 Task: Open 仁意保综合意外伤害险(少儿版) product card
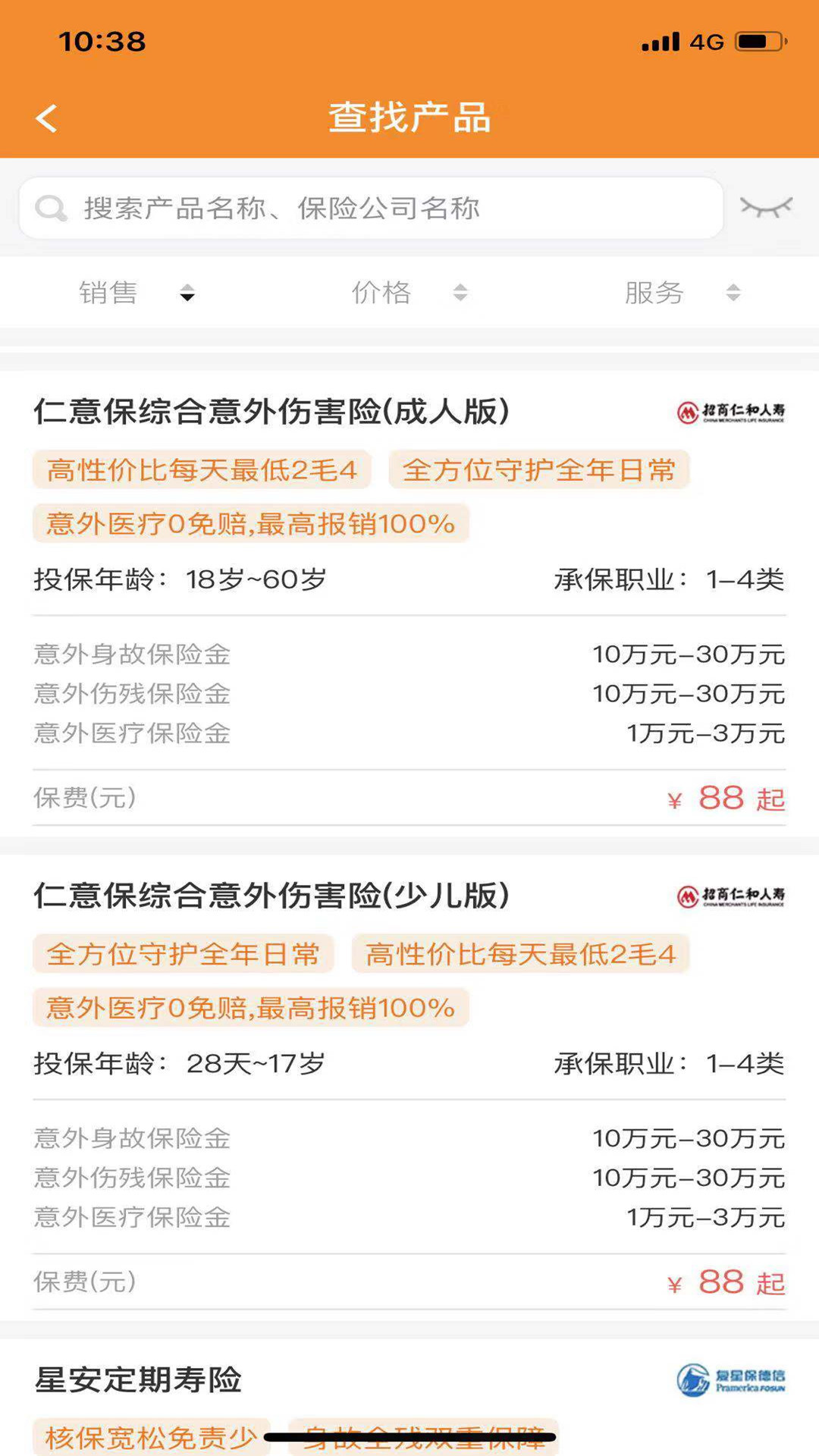click(271, 896)
